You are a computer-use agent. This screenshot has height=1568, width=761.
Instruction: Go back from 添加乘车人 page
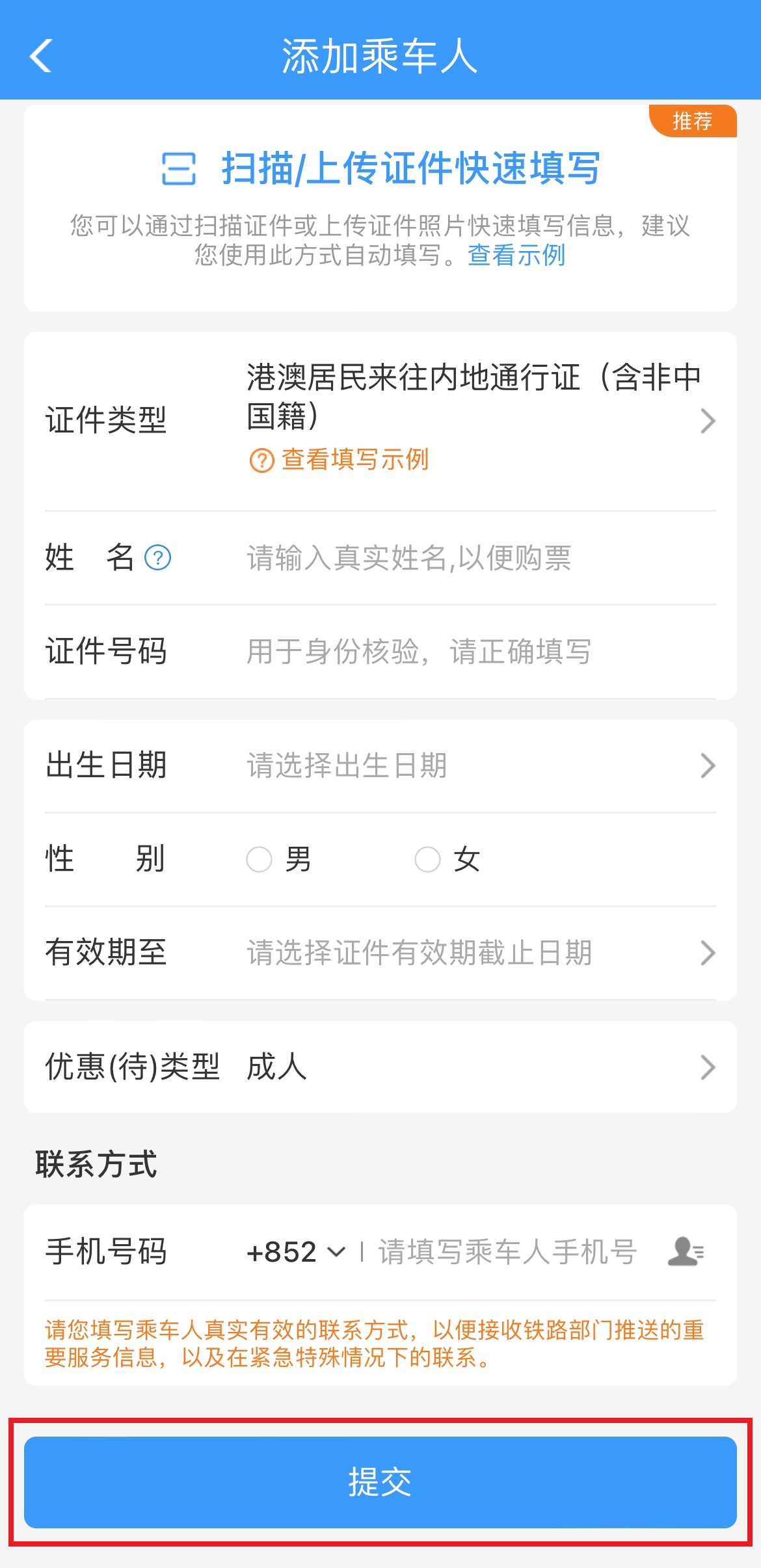click(41, 56)
